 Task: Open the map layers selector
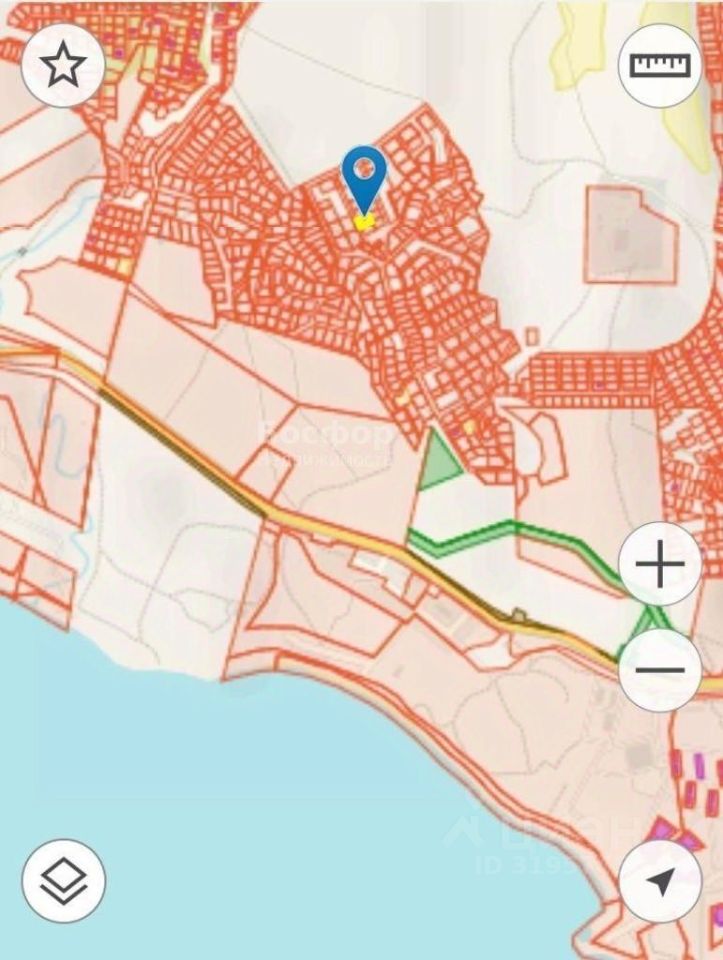63,880
